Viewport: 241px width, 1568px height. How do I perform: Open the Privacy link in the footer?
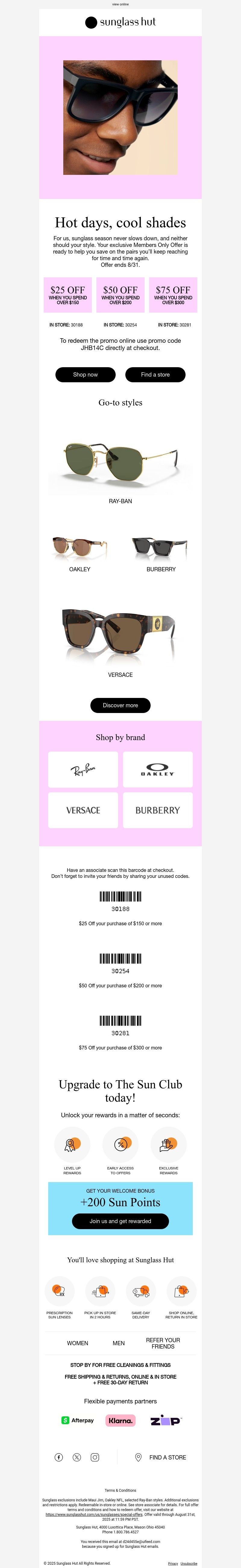click(173, 1563)
